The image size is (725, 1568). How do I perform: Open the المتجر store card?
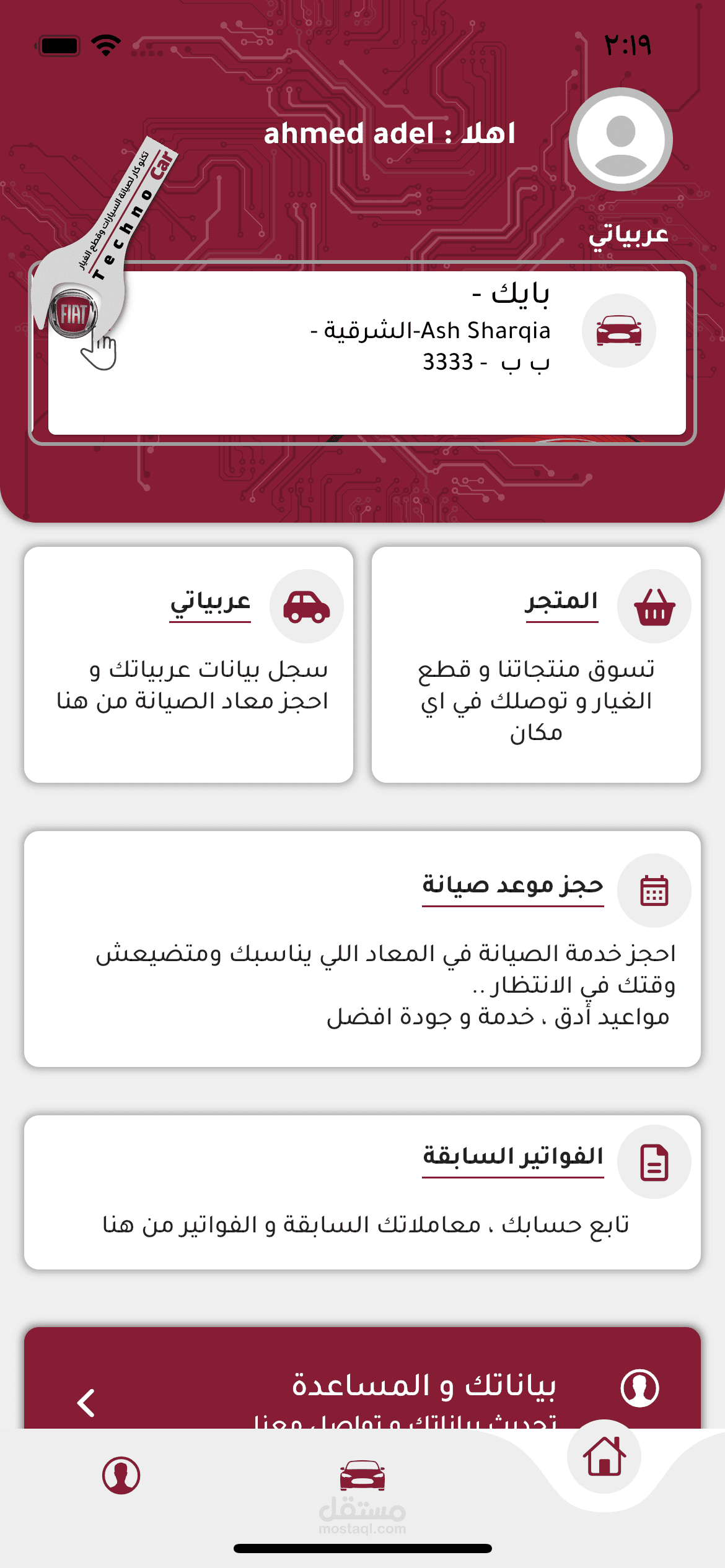point(536,664)
